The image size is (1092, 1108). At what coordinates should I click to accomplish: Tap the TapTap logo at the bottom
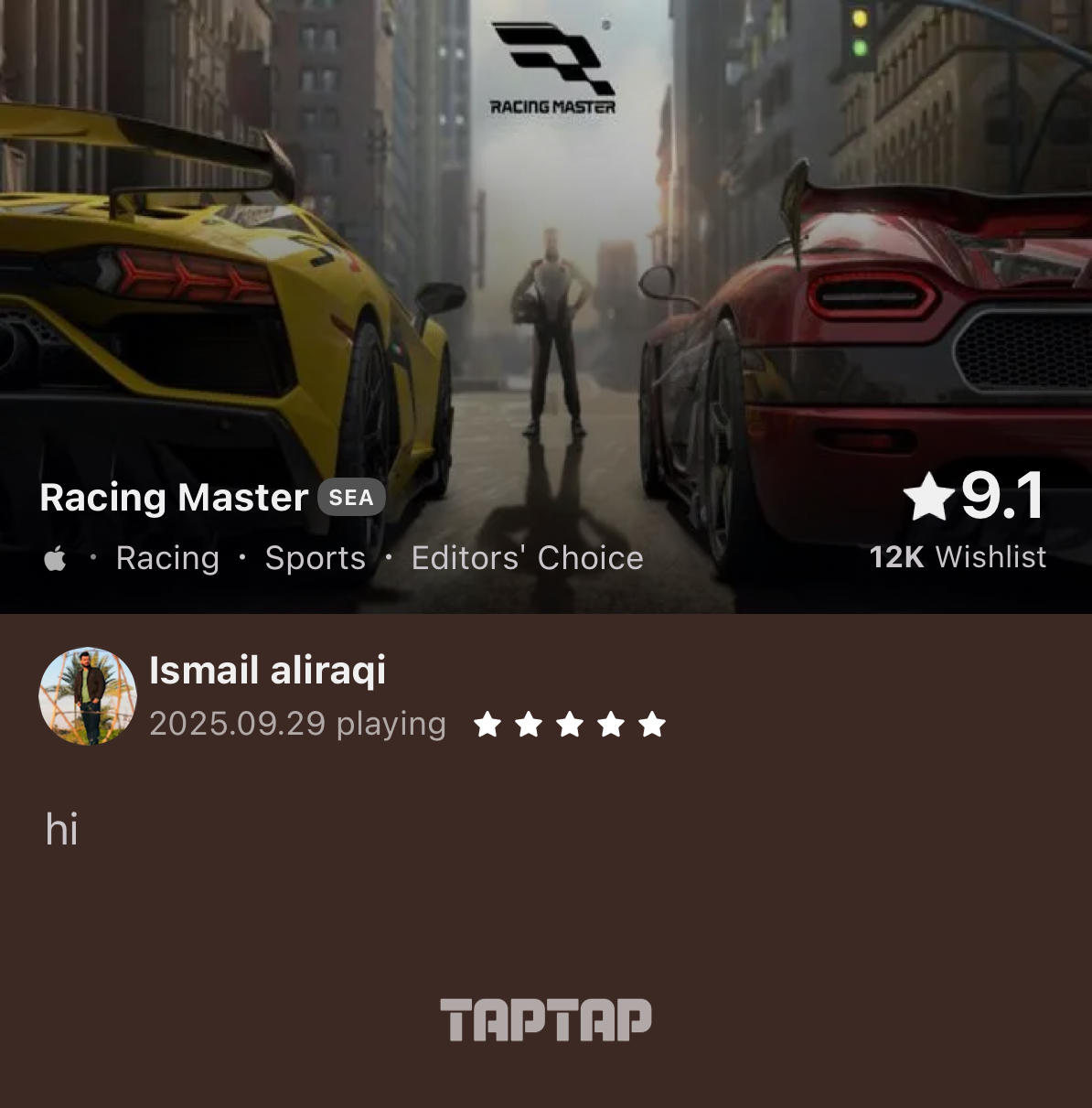(546, 1017)
